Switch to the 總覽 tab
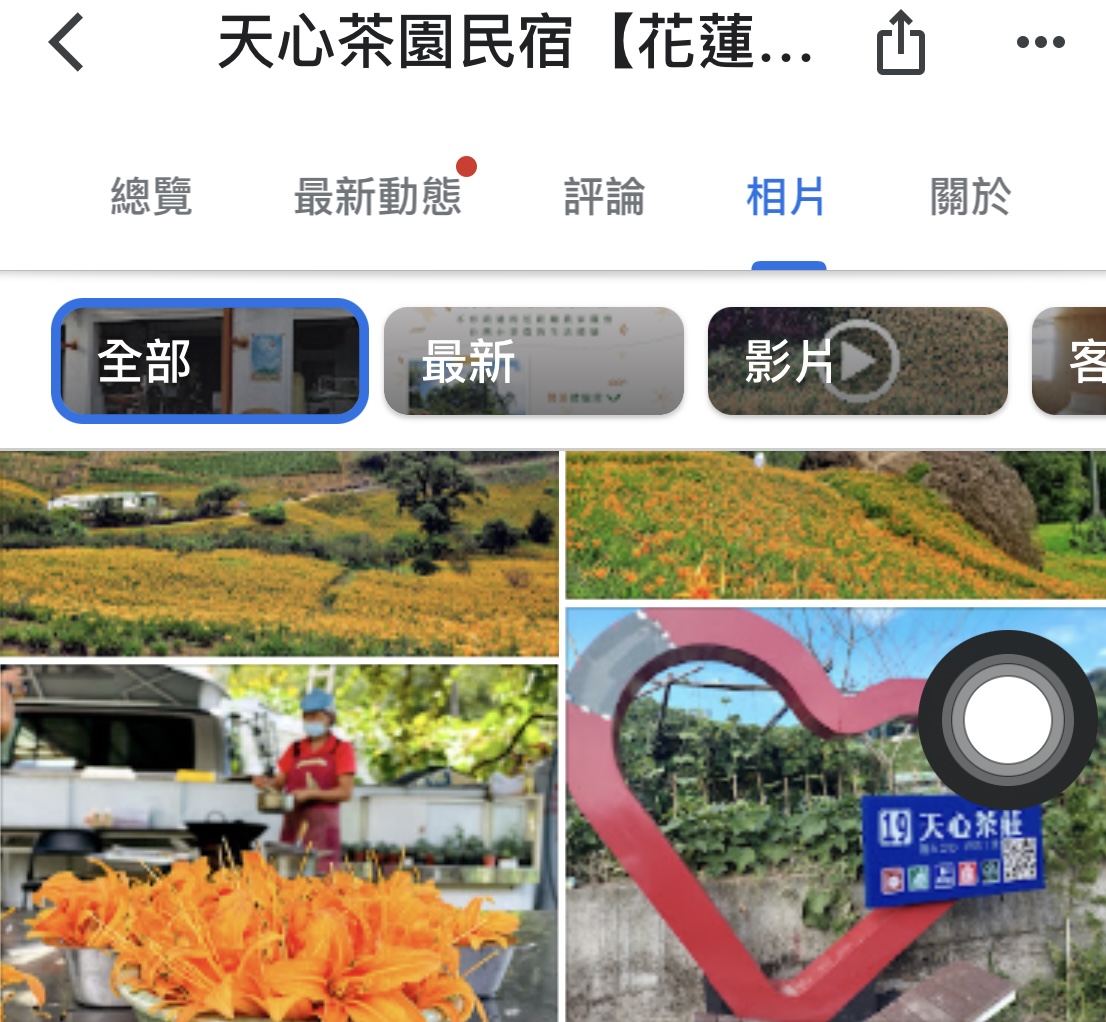Image resolution: width=1106 pixels, height=1022 pixels. coord(151,197)
